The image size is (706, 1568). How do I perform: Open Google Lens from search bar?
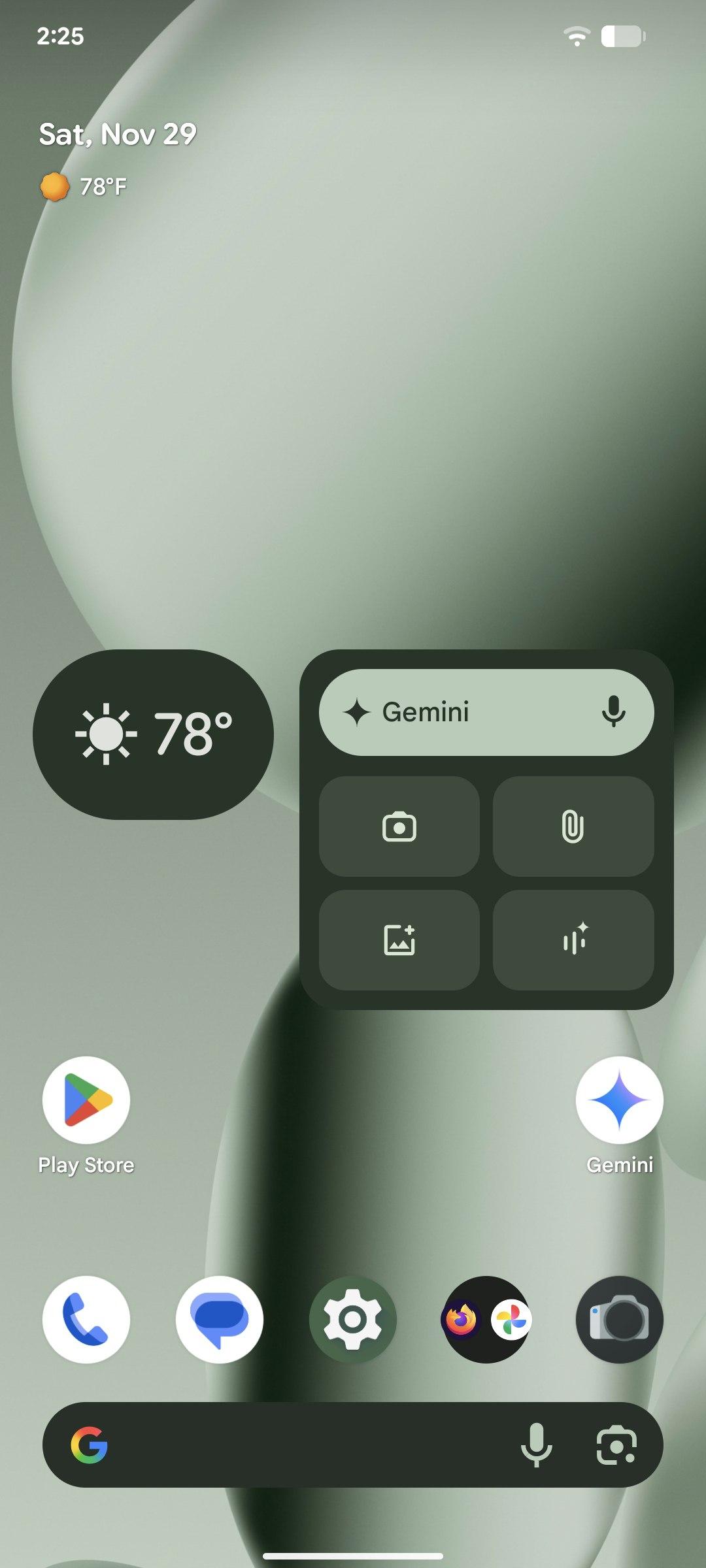coord(616,1445)
